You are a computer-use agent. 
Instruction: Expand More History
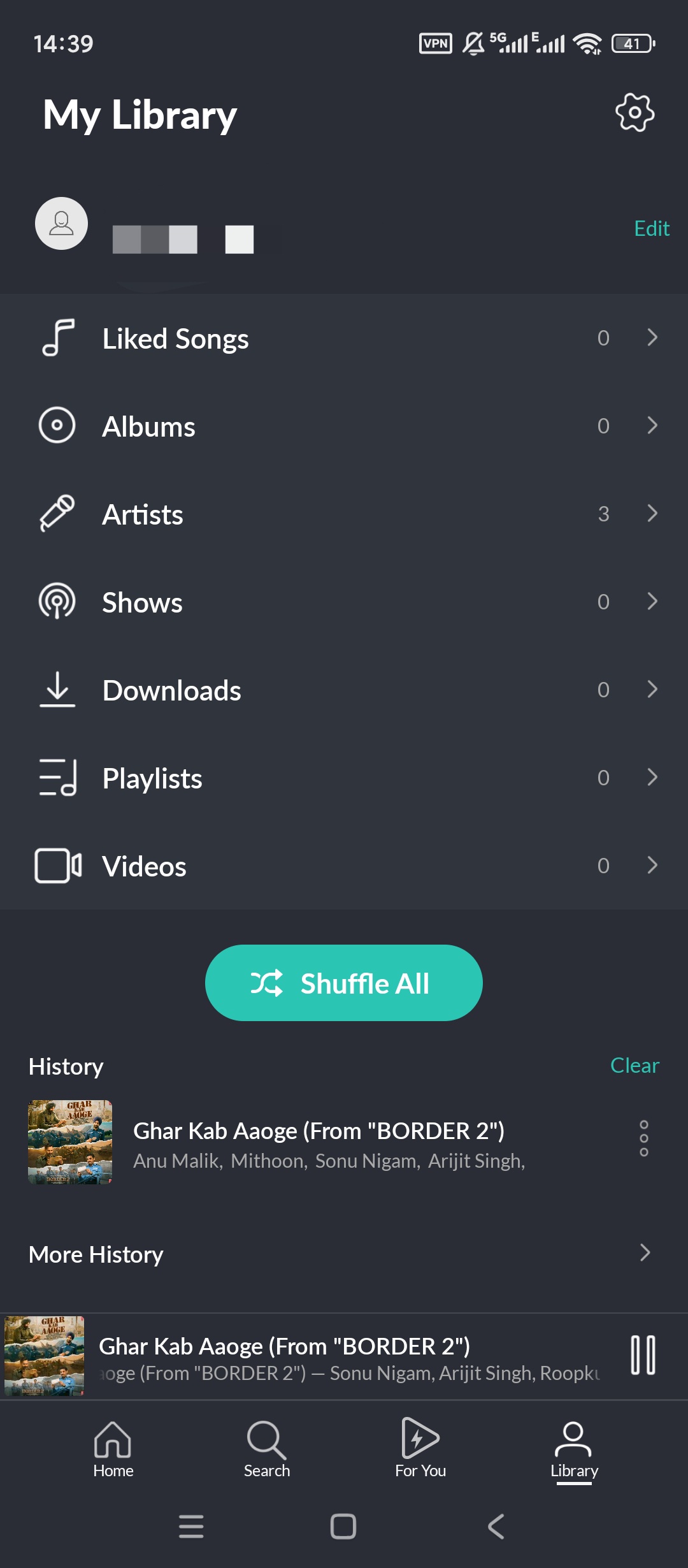(344, 1254)
